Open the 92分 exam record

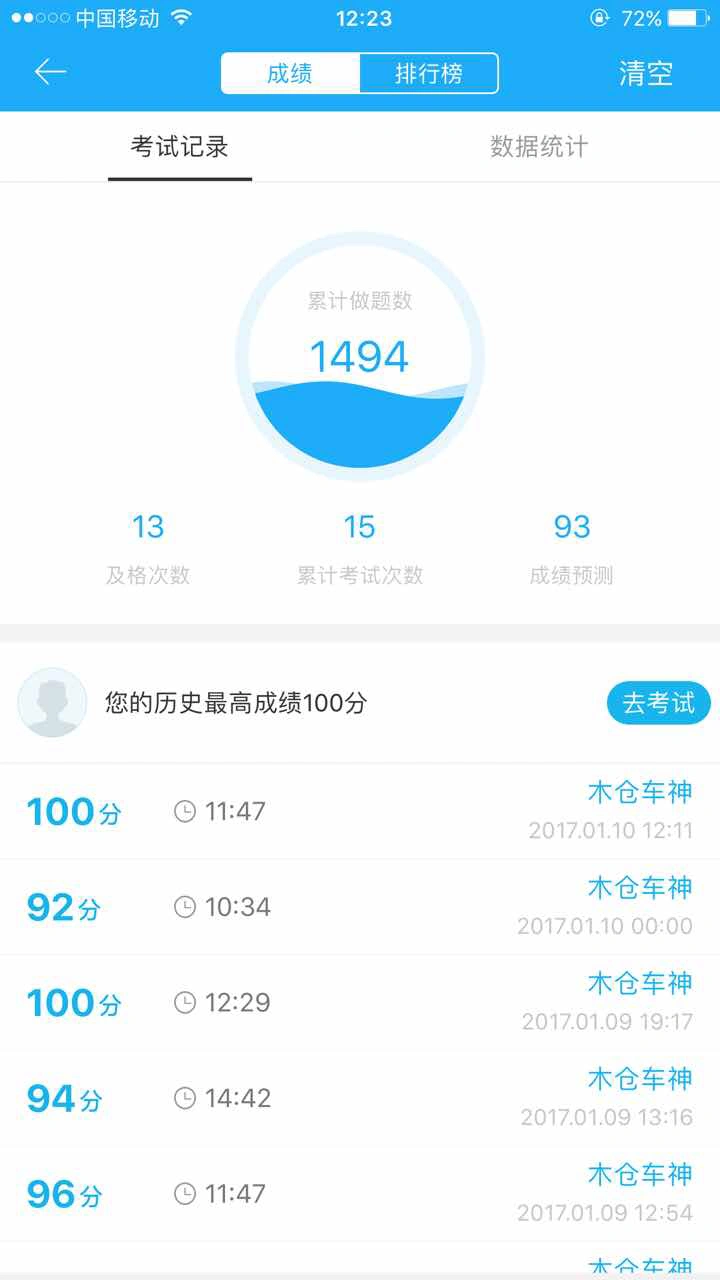pos(360,907)
